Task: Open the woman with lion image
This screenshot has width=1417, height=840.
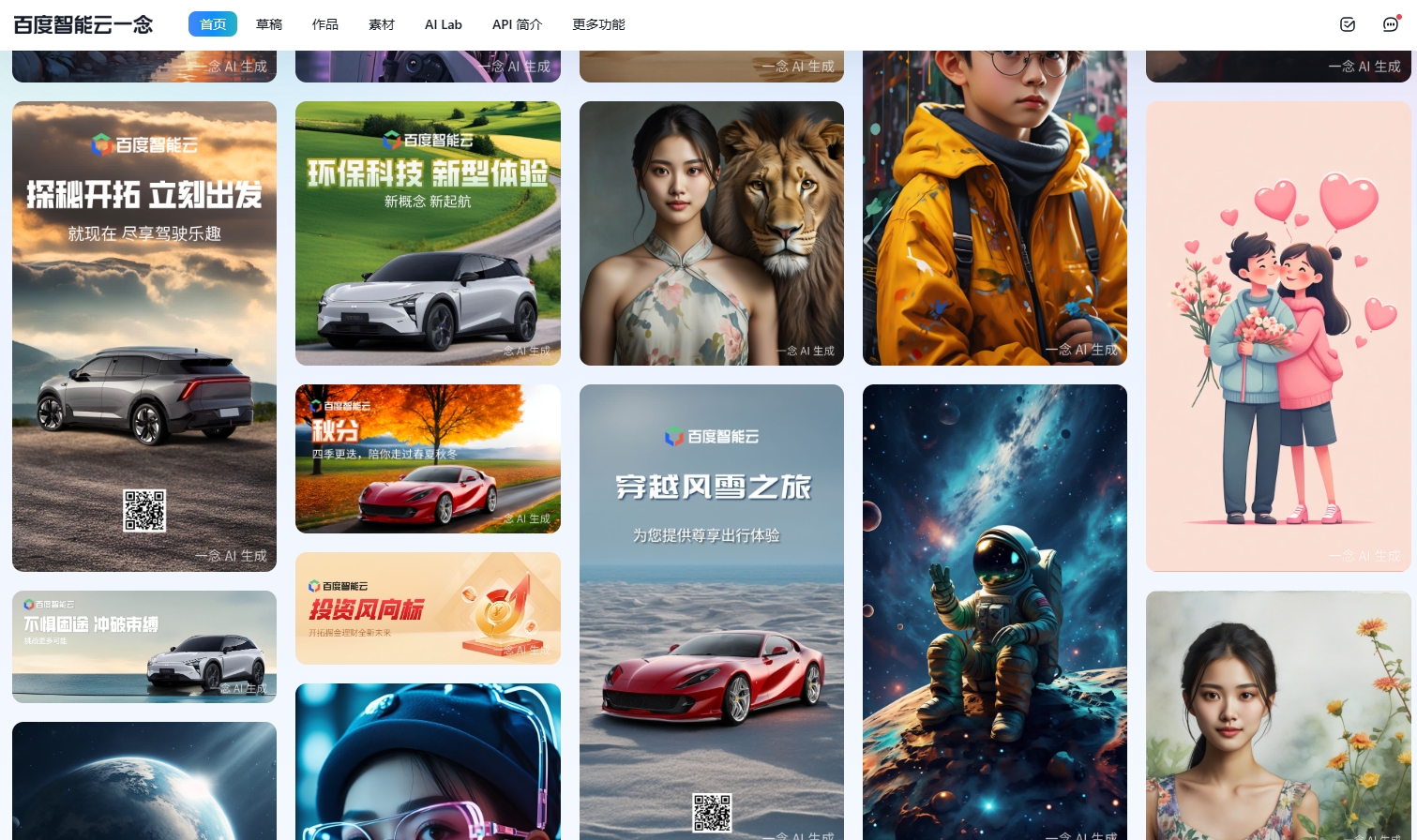Action: tap(712, 233)
